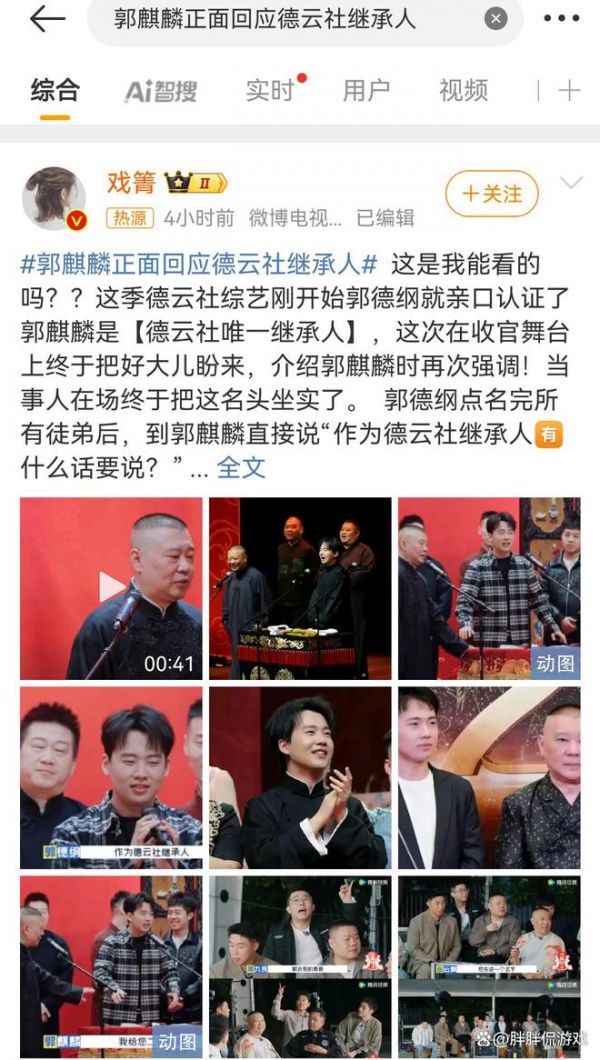Switch to the Ai智搜 tab
Screen dimensions: 600x1060
point(160,91)
